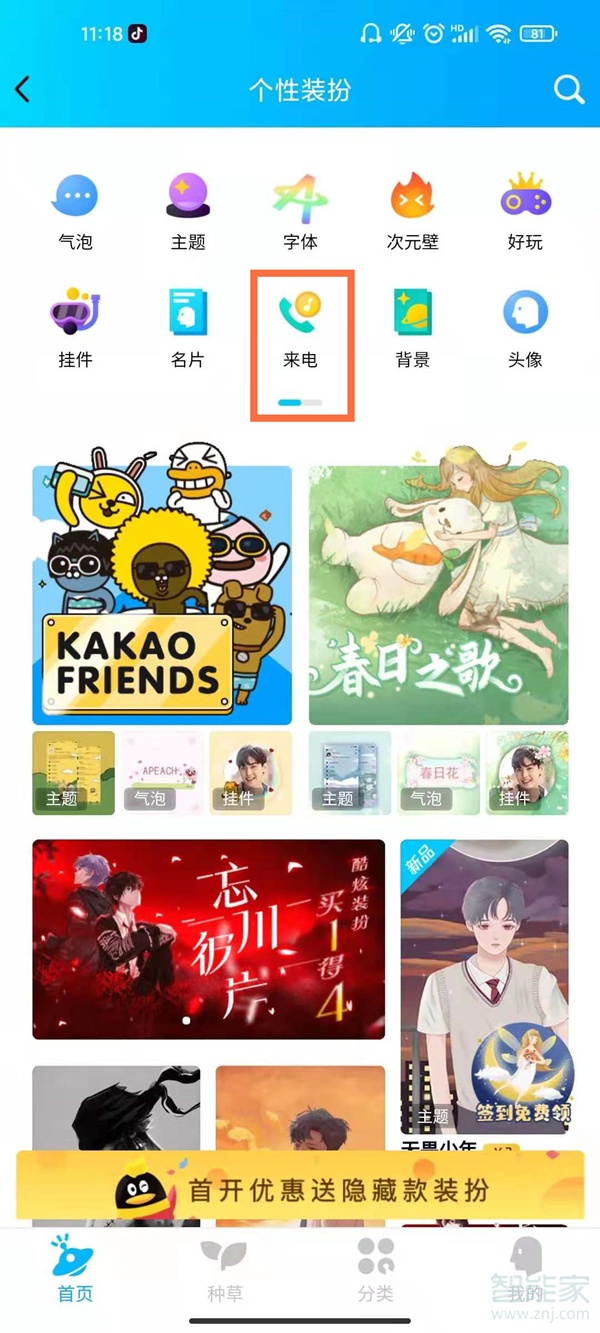
Task: Open the 名片 category
Action: pos(188,329)
